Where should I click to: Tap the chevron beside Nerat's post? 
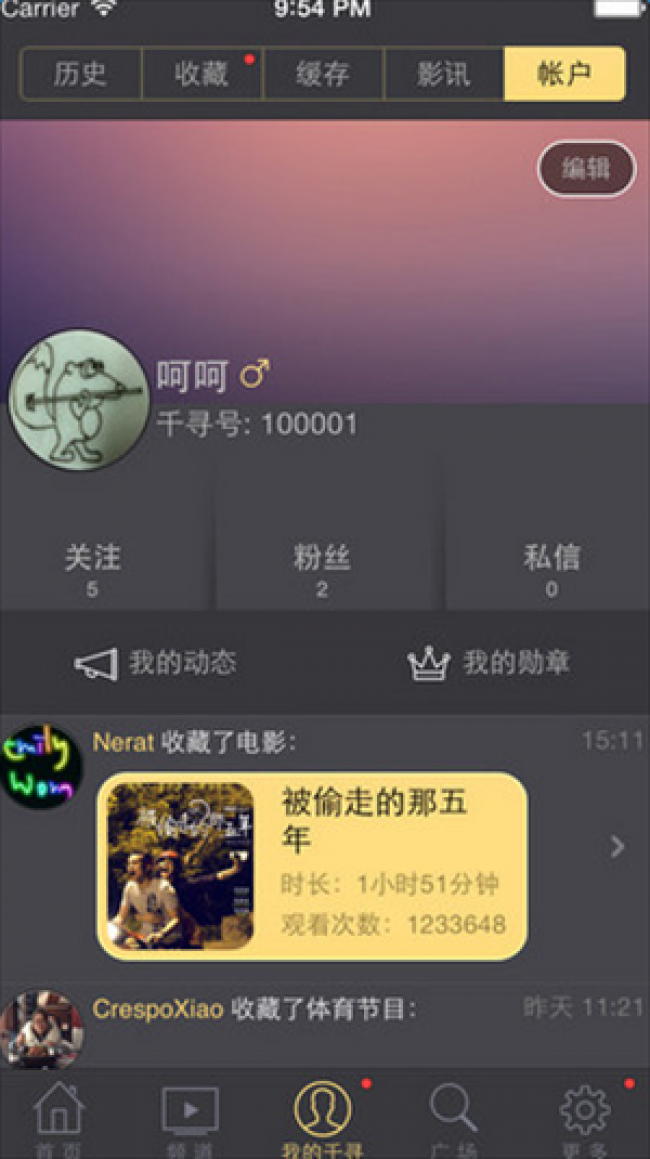coord(617,847)
